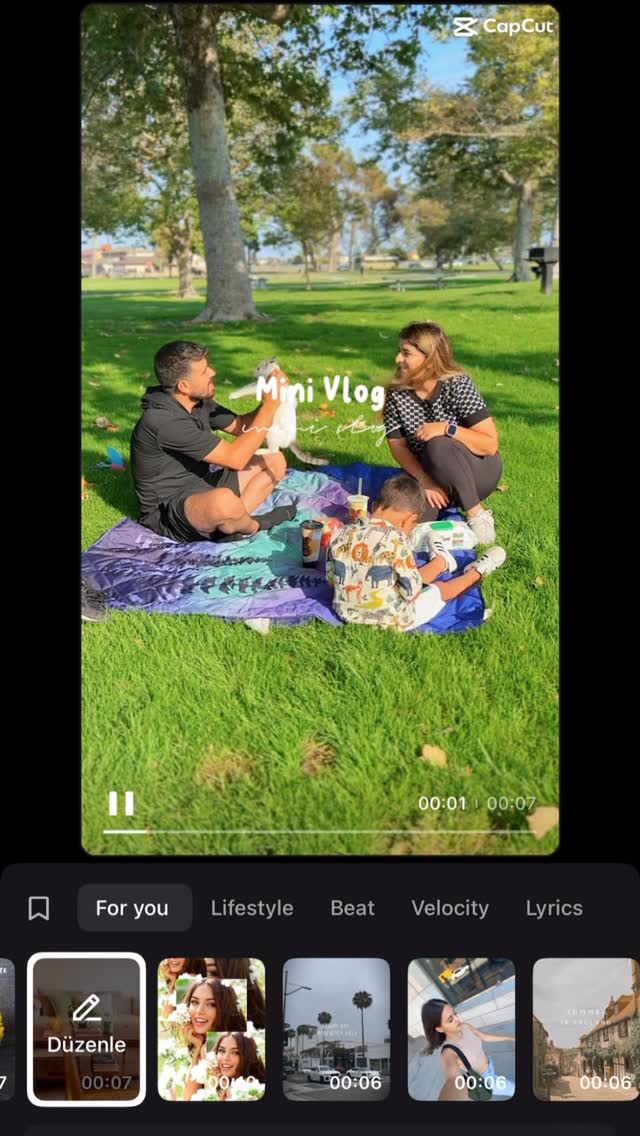The width and height of the screenshot is (640, 1136).
Task: Tap Düzenle on the selected template
Action: [x=87, y=1028]
